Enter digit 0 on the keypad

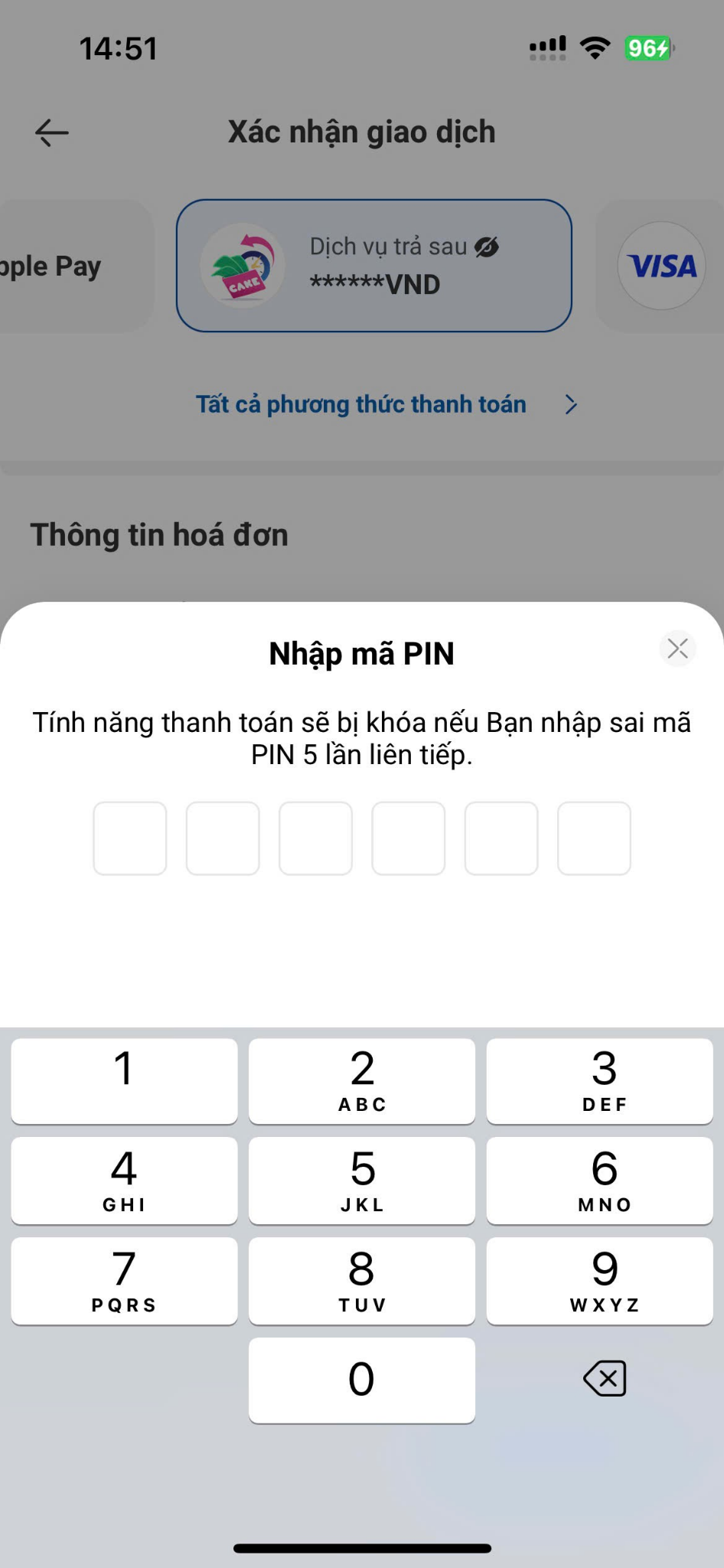tap(362, 1380)
